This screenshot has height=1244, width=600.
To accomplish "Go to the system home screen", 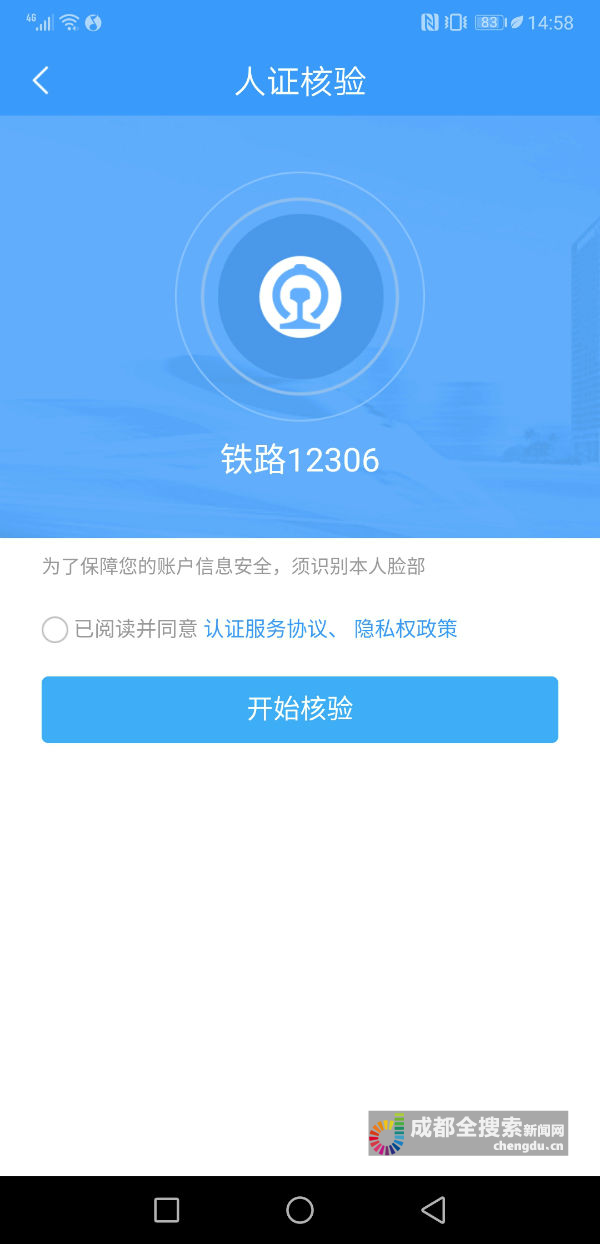I will pyautogui.click(x=300, y=1210).
